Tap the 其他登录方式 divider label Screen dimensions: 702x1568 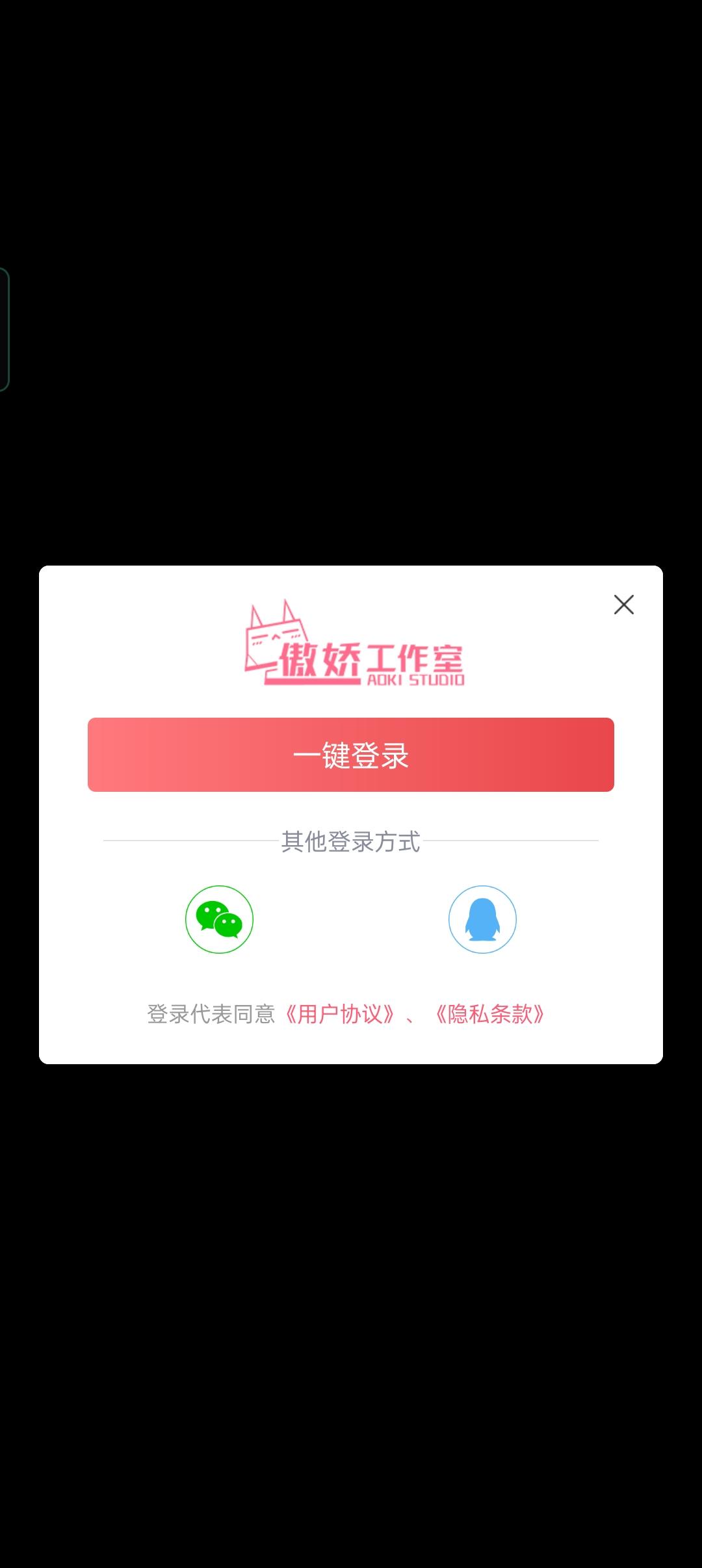point(350,843)
